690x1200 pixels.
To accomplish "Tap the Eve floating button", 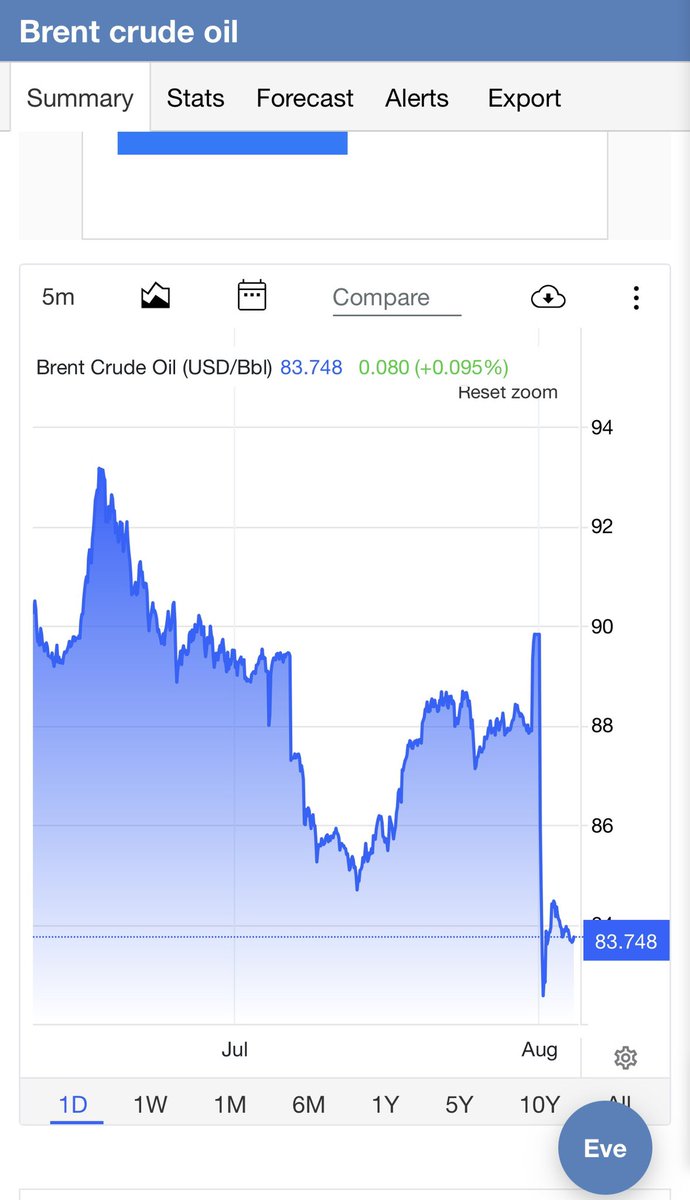I will point(605,1148).
